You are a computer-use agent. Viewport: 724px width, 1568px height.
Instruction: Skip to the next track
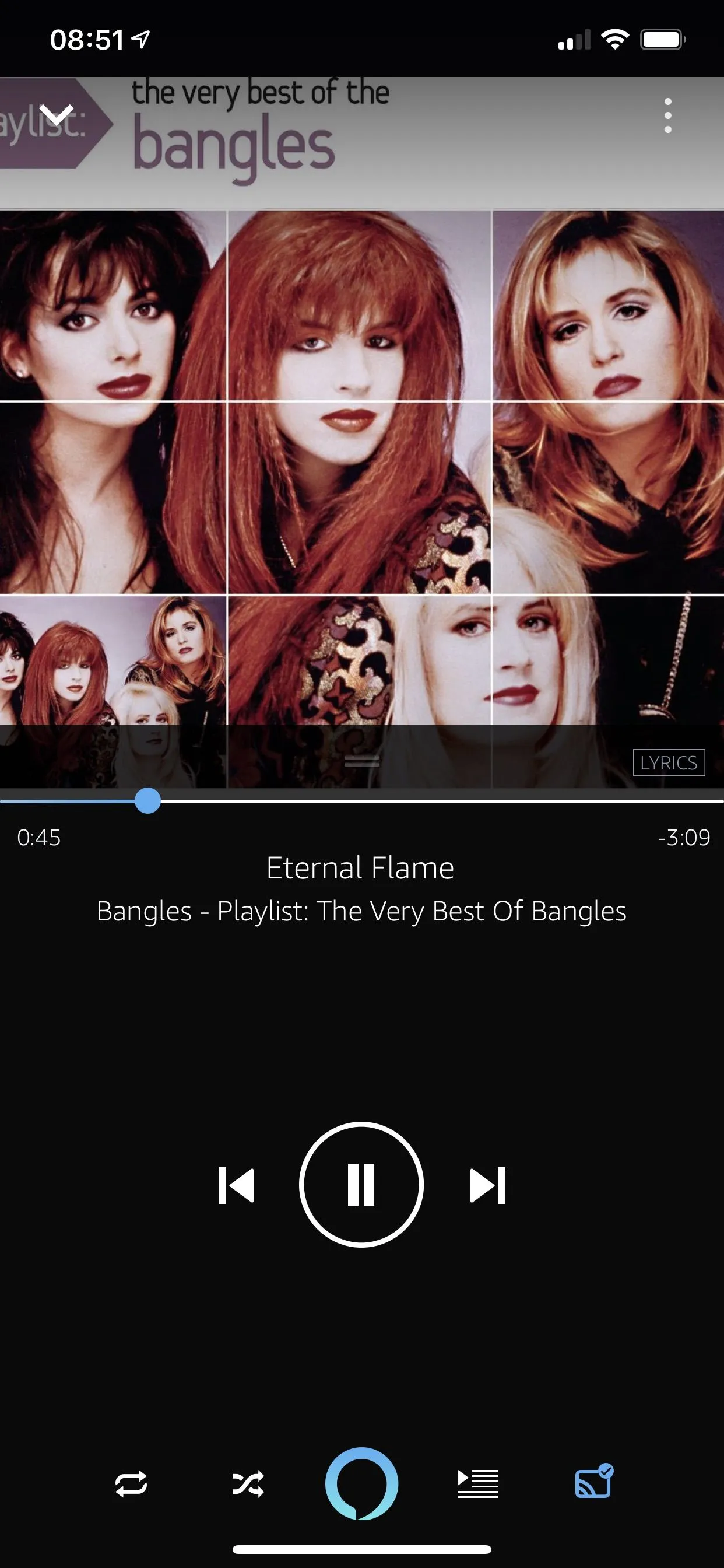pos(487,1185)
